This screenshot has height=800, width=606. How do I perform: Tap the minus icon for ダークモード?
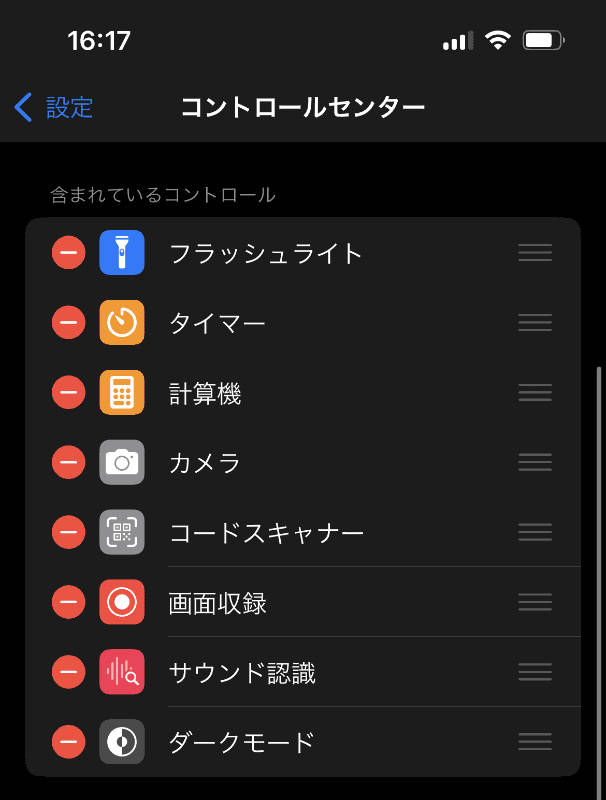[69, 742]
